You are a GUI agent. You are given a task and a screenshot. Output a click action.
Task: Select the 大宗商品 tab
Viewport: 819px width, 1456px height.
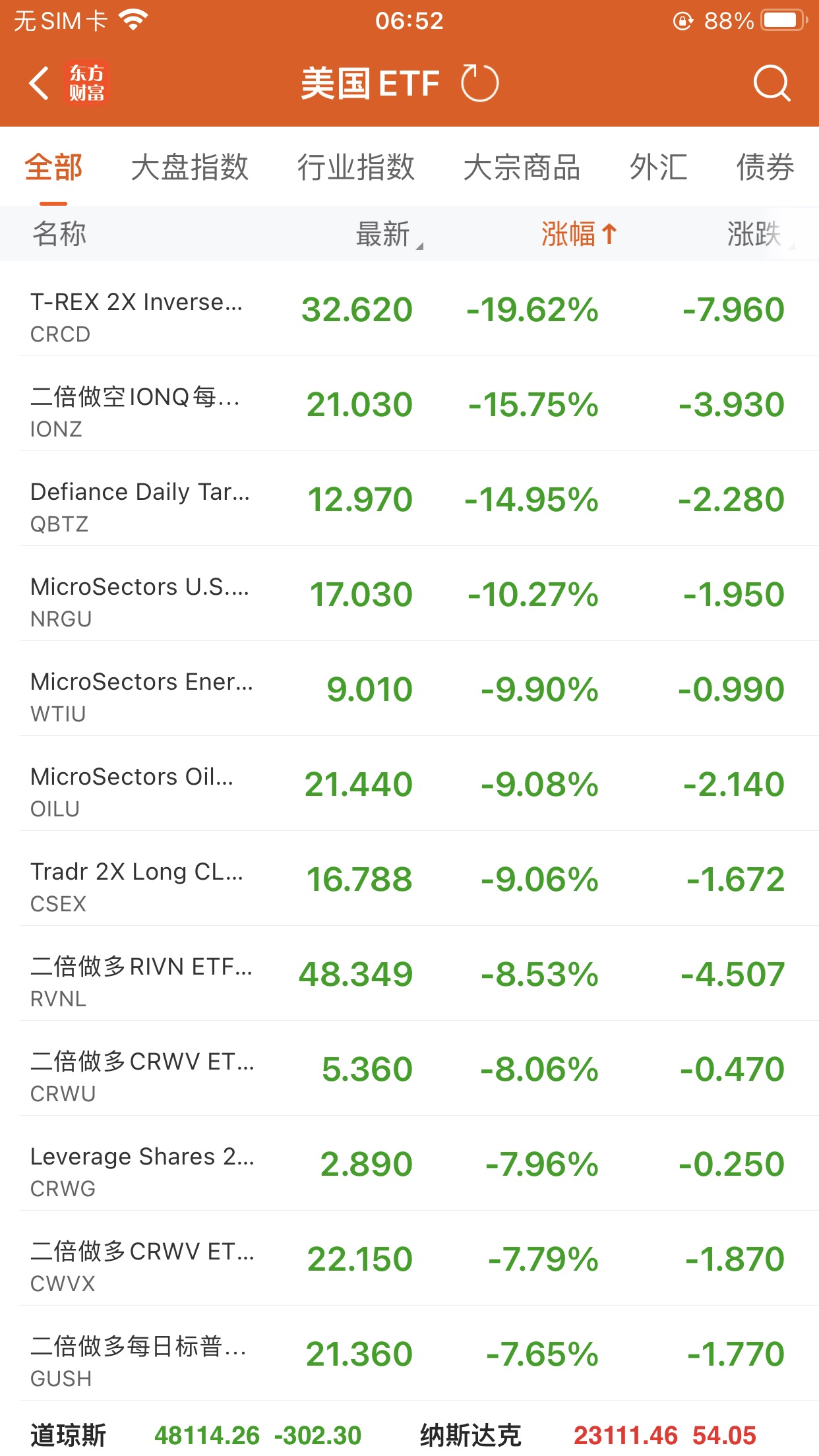(522, 167)
